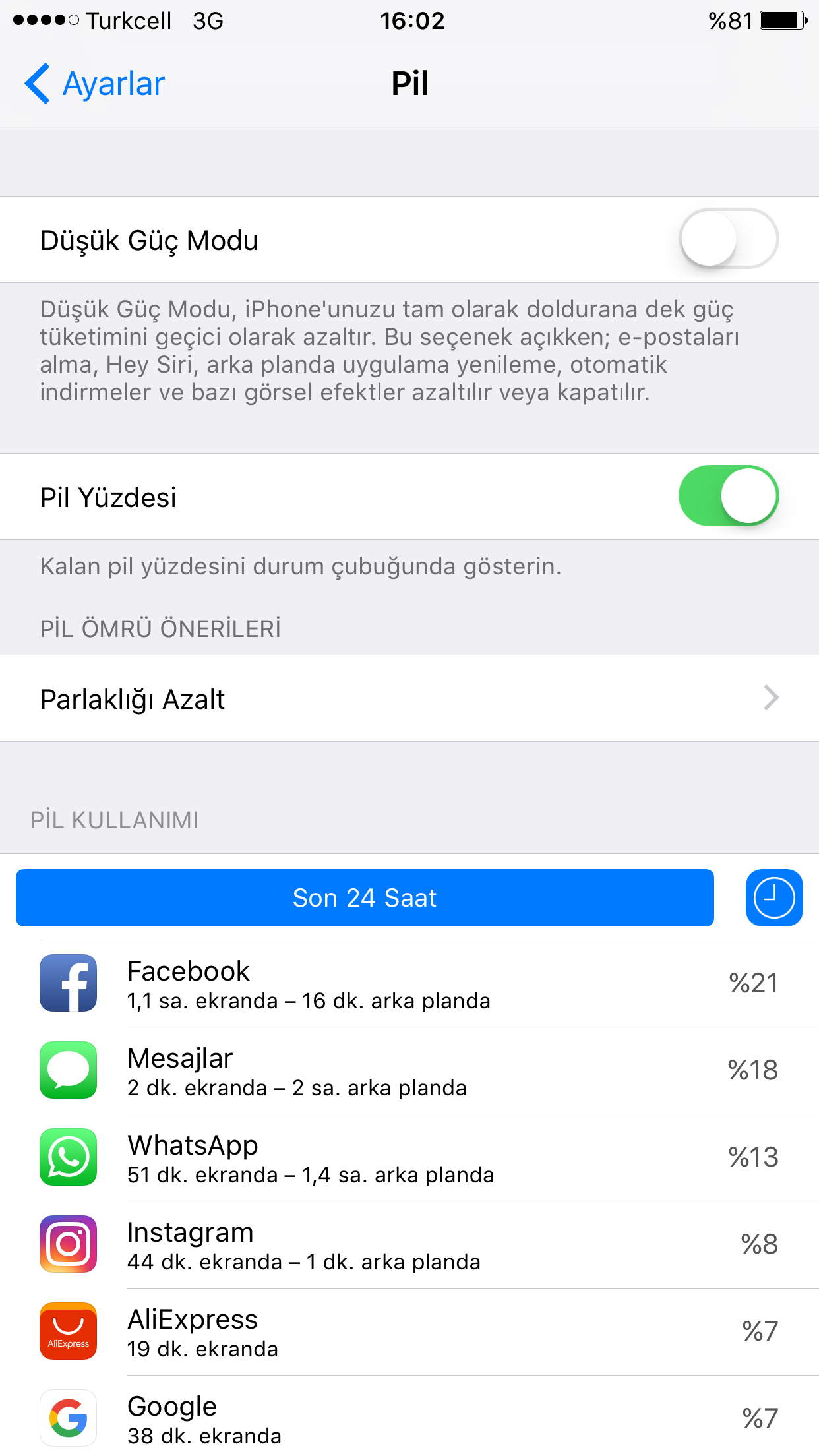This screenshot has width=819, height=1456.
Task: Select the Son 24 Saat segment
Action: 365,897
